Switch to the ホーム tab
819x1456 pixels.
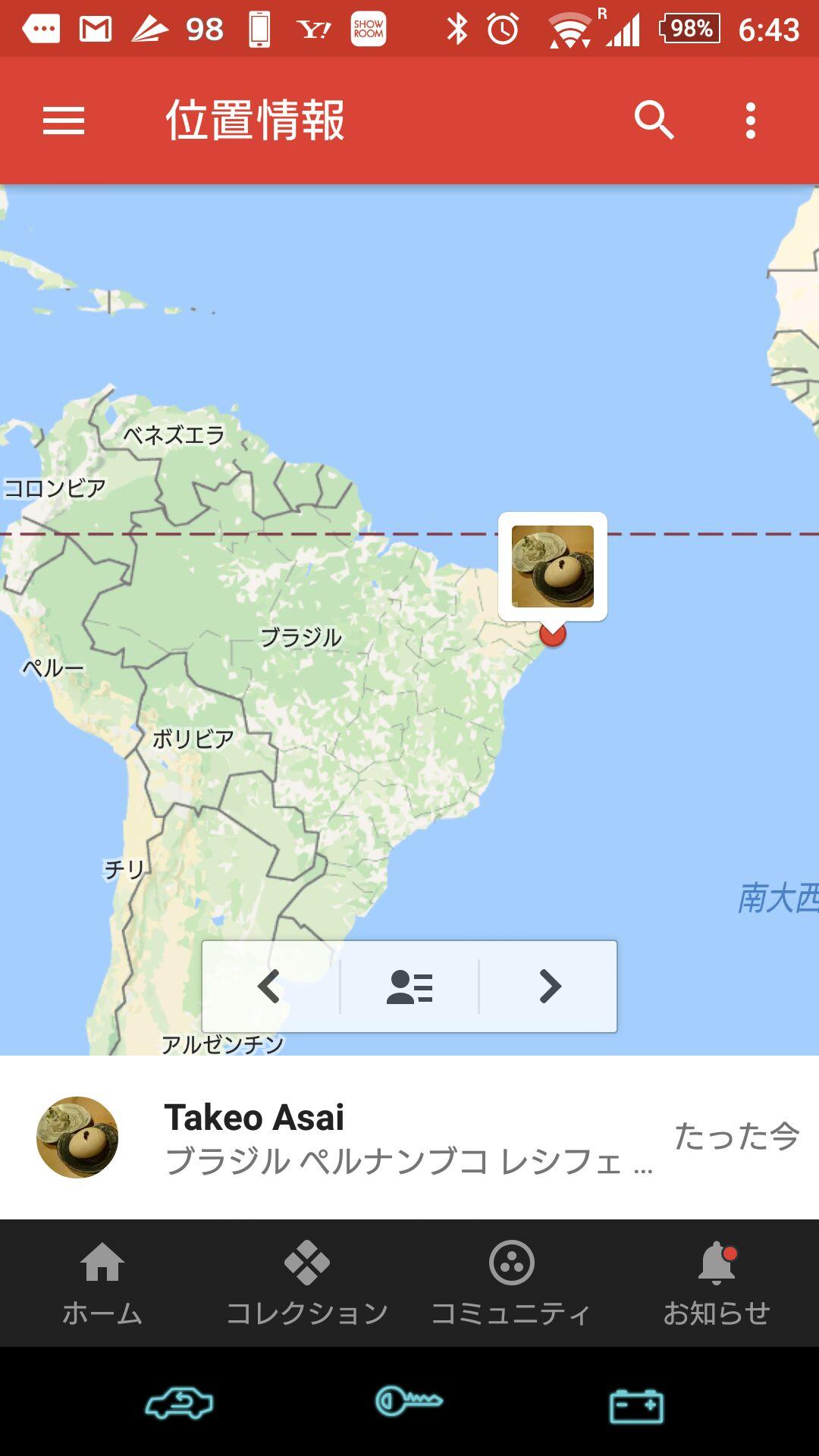tap(102, 1283)
